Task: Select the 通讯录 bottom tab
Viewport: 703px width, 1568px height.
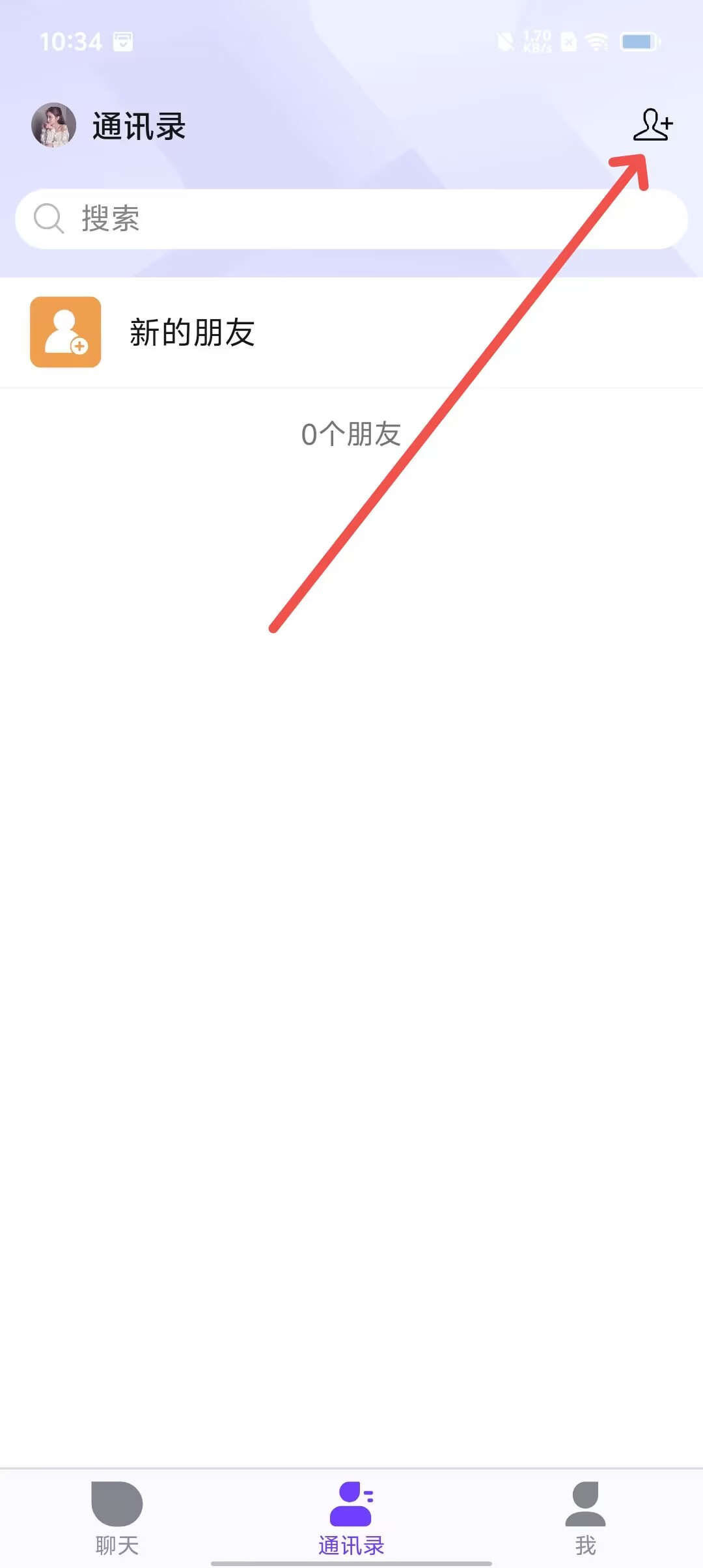Action: pyautogui.click(x=351, y=1519)
